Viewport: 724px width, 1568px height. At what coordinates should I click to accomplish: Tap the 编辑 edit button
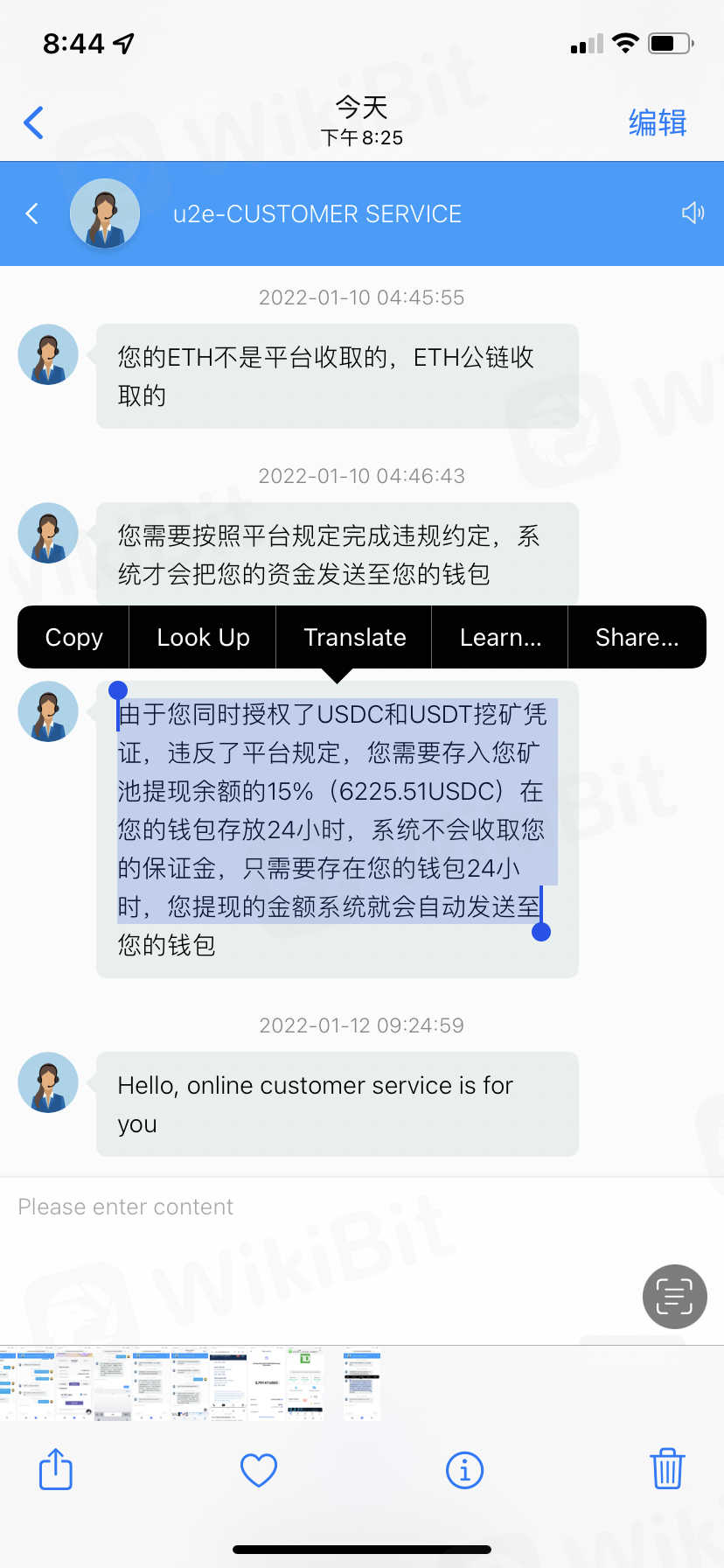pos(658,122)
